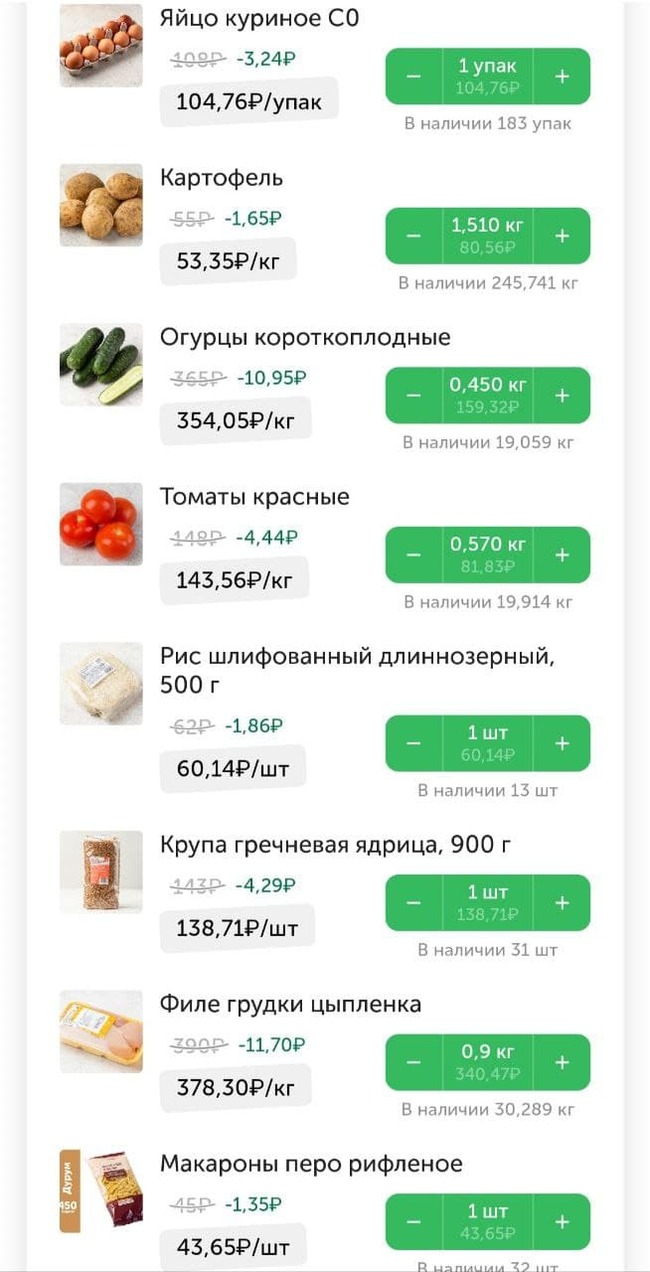Reduce Томаты красные weight

(x=414, y=555)
